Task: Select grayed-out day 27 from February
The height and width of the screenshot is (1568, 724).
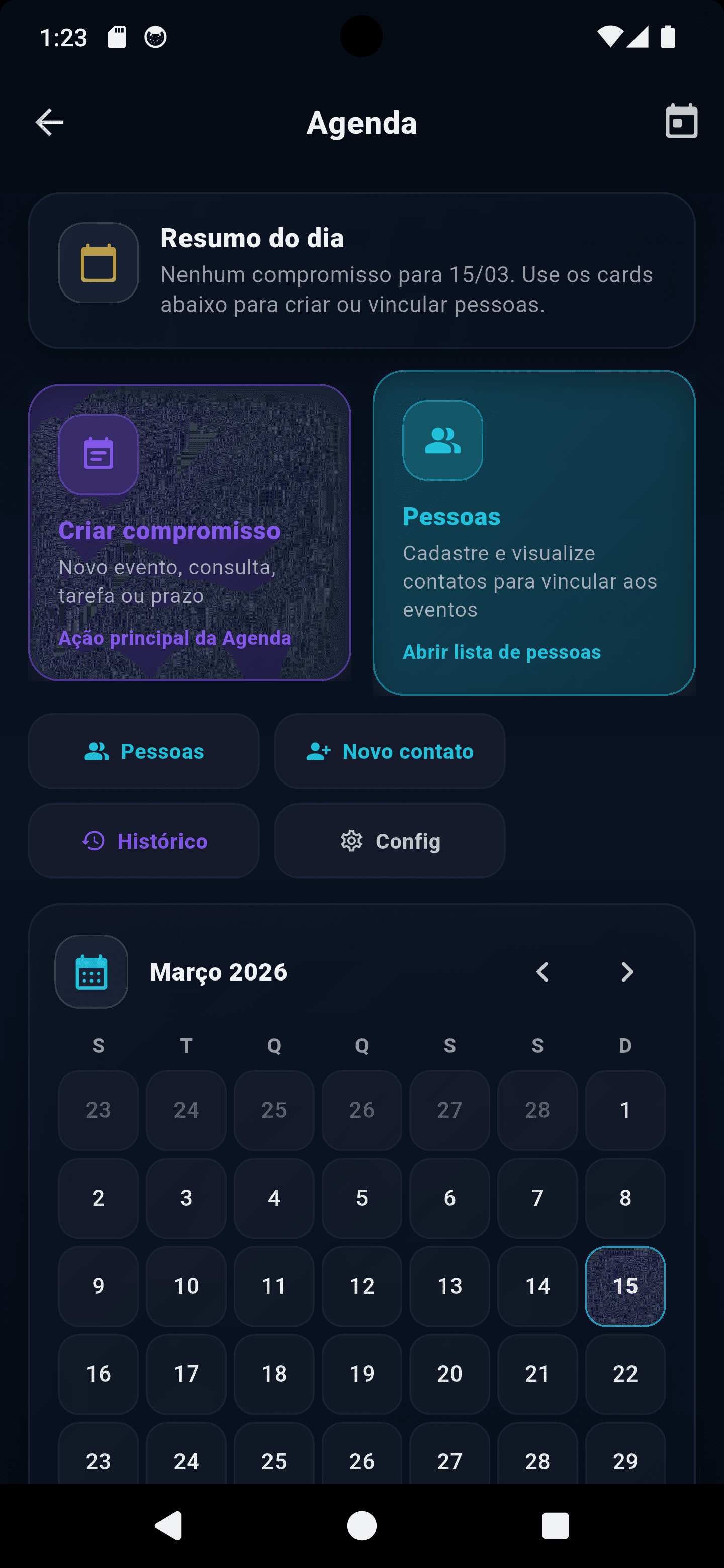Action: pyautogui.click(x=449, y=1110)
